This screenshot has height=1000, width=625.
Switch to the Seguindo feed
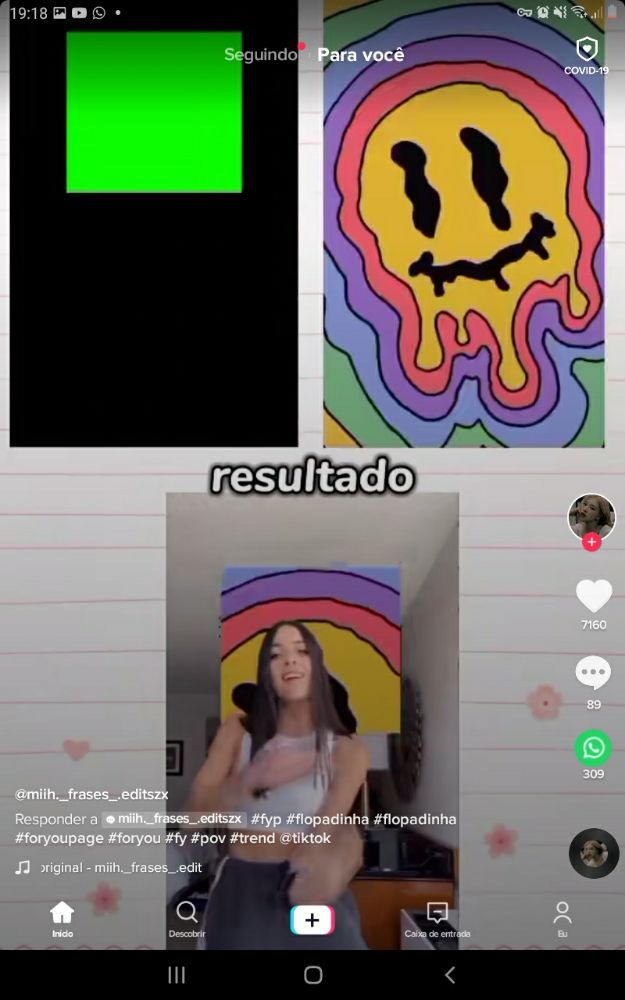(x=260, y=55)
